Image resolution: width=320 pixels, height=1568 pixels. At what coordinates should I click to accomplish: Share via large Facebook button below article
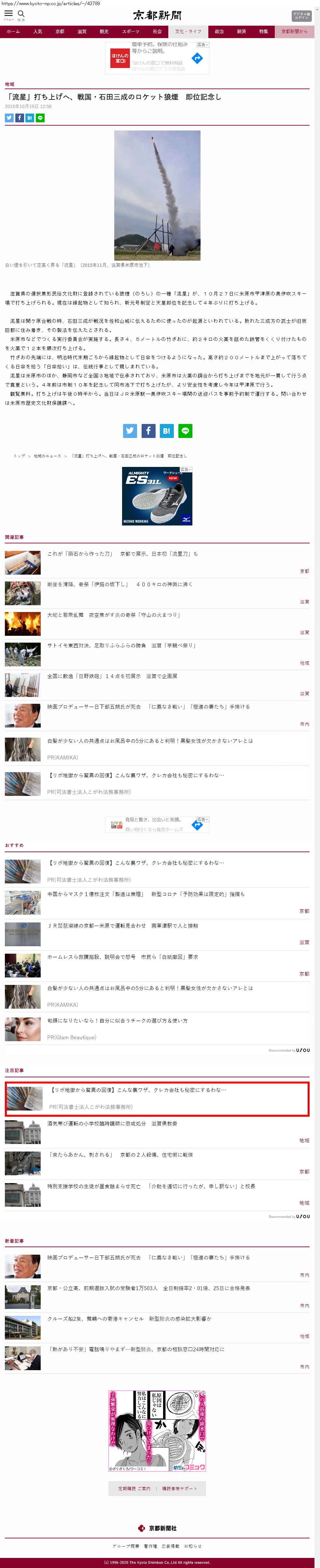pos(148,430)
